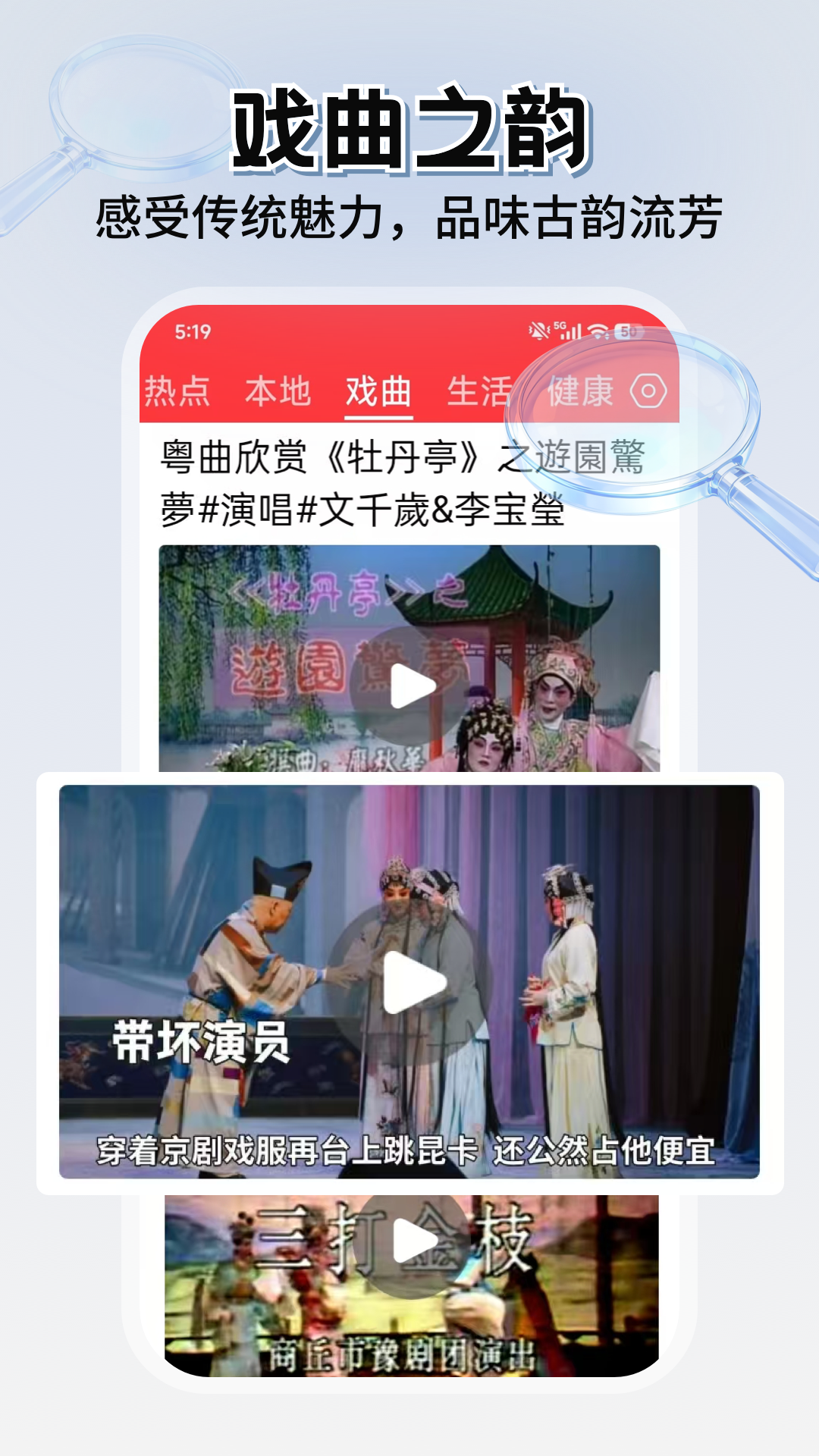This screenshot has height=1456, width=819.
Task: Tap the 5G signal strength icon
Action: pos(569,330)
